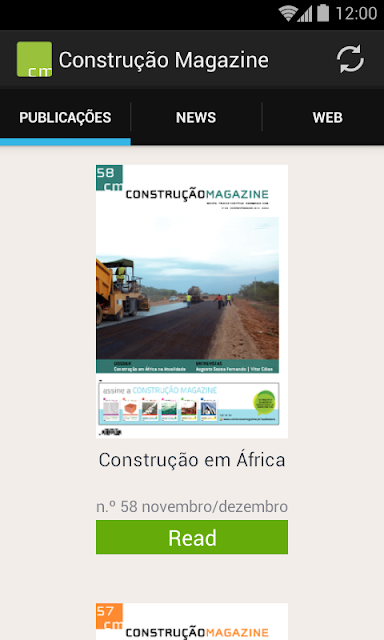Read issue n.º 58 Construção em África

(192, 537)
